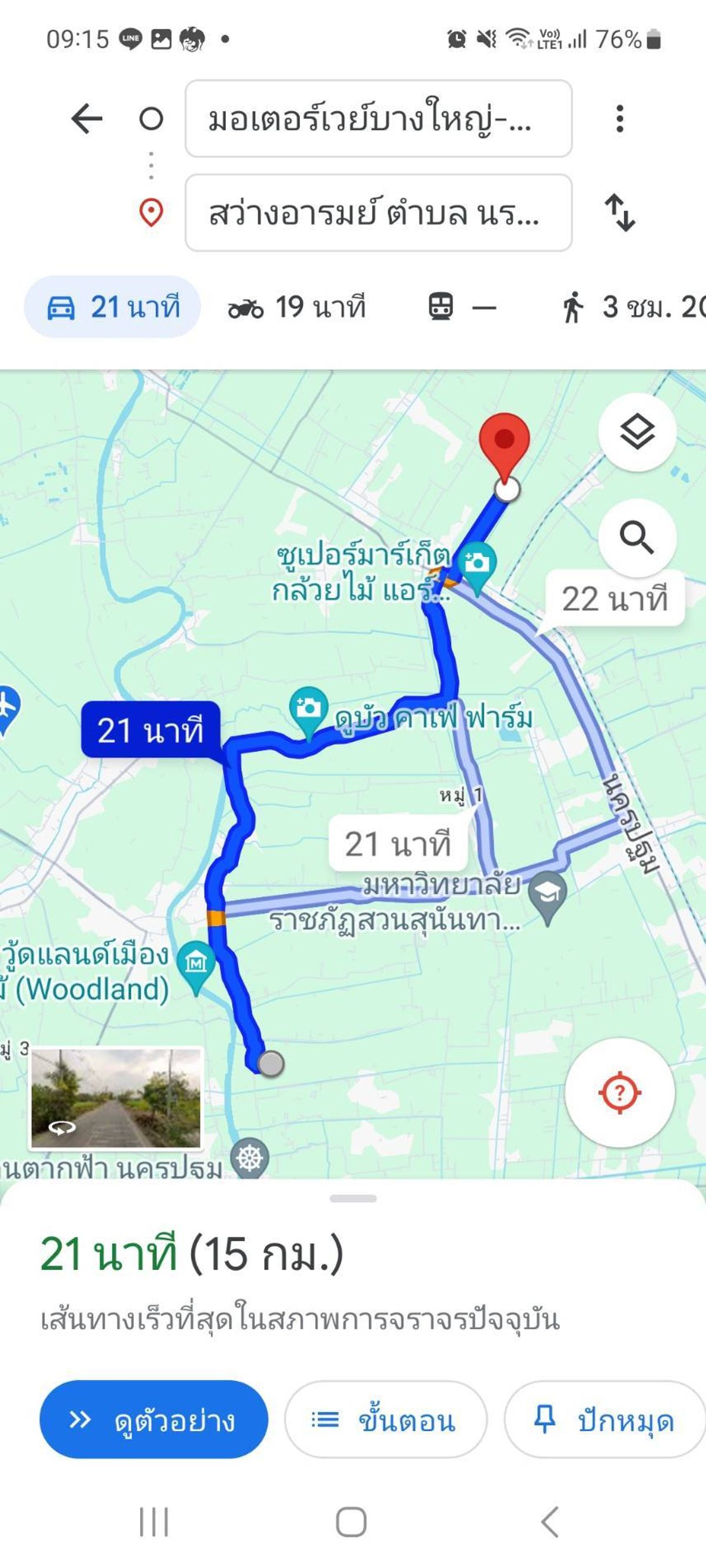This screenshot has width=706, height=1568.
Task: Switch to motorcycle mode 19 นาที
Action: [x=297, y=307]
